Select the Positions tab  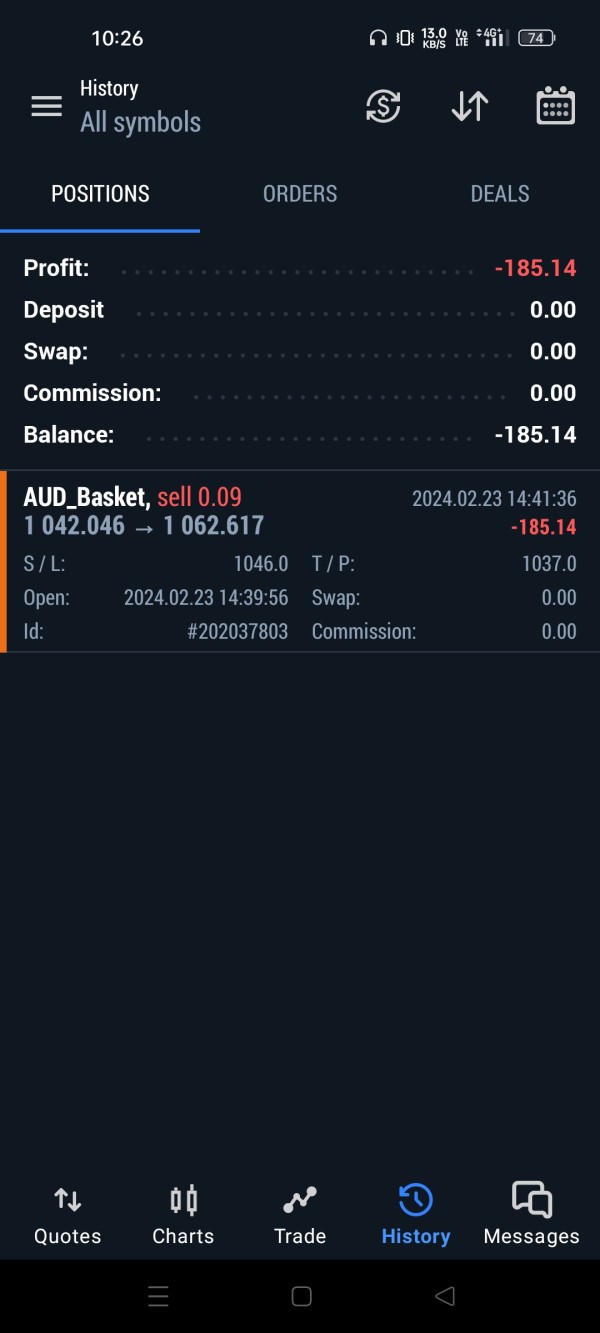coord(100,194)
